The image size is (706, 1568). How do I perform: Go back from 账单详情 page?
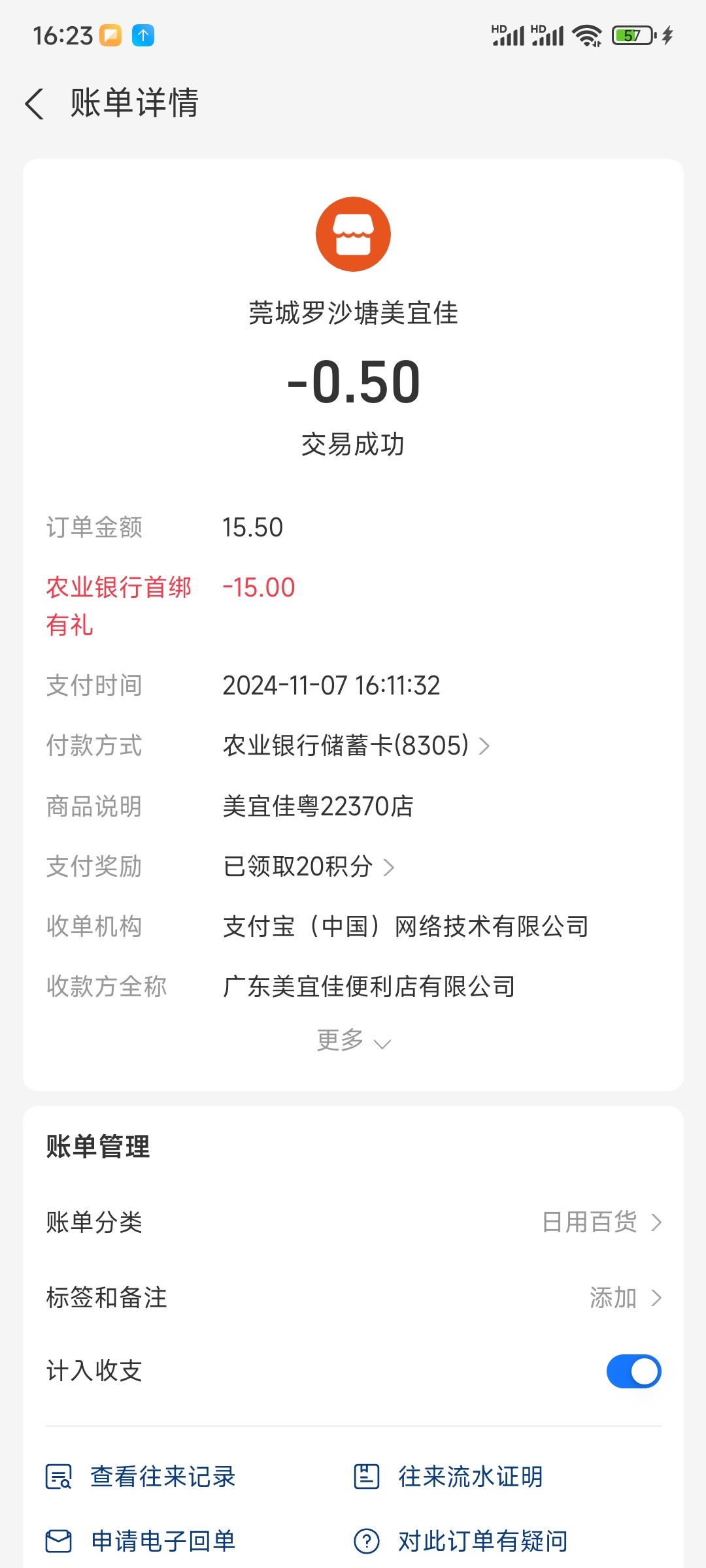34,104
